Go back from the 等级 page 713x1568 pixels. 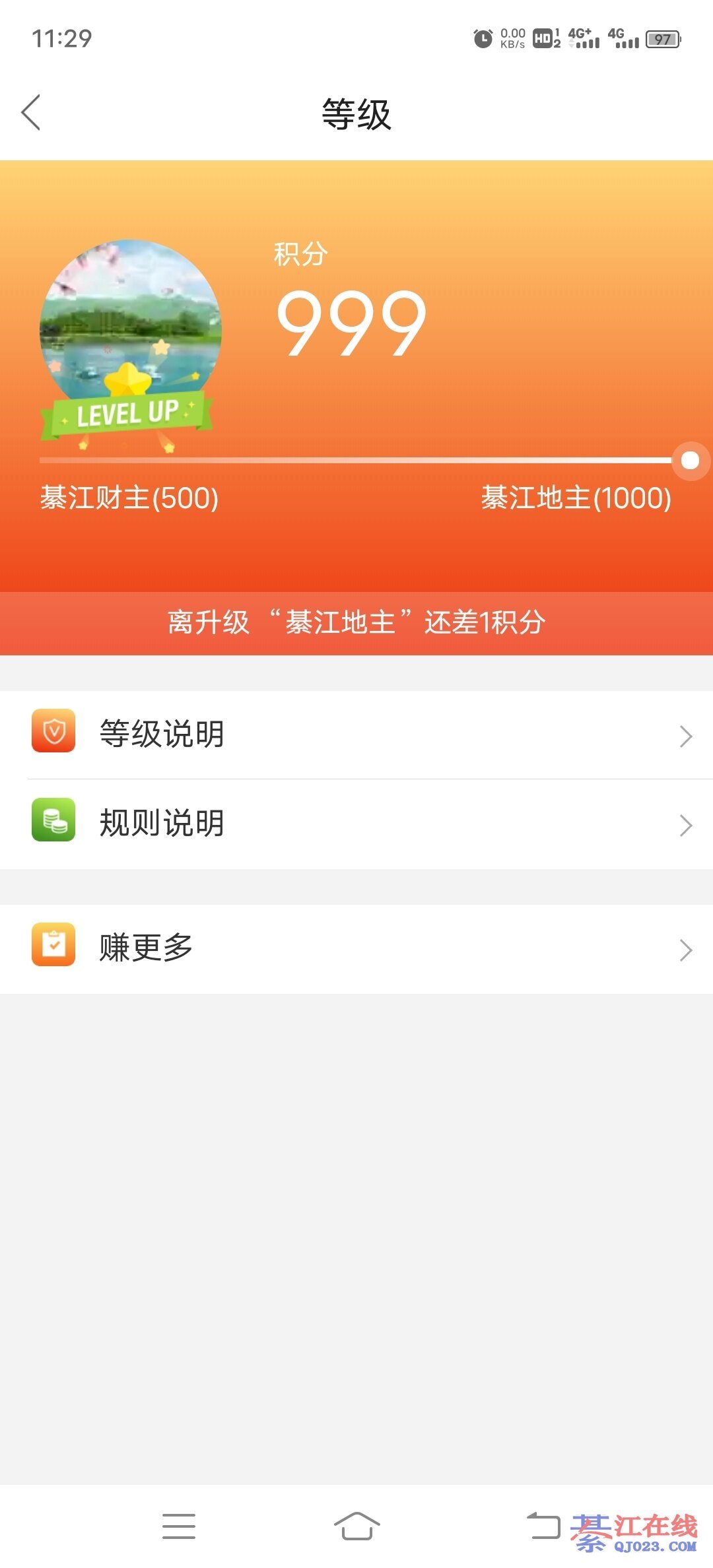tap(31, 113)
